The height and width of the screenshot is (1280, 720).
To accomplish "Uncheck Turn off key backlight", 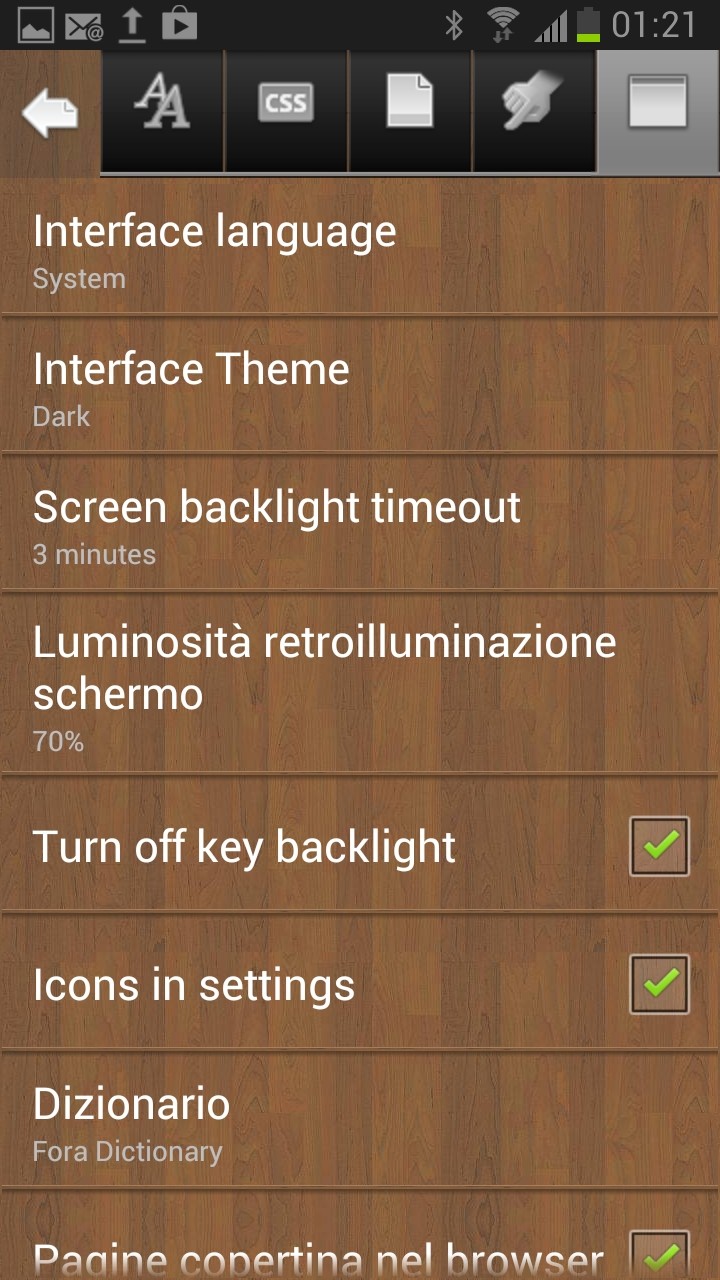I will pos(659,847).
